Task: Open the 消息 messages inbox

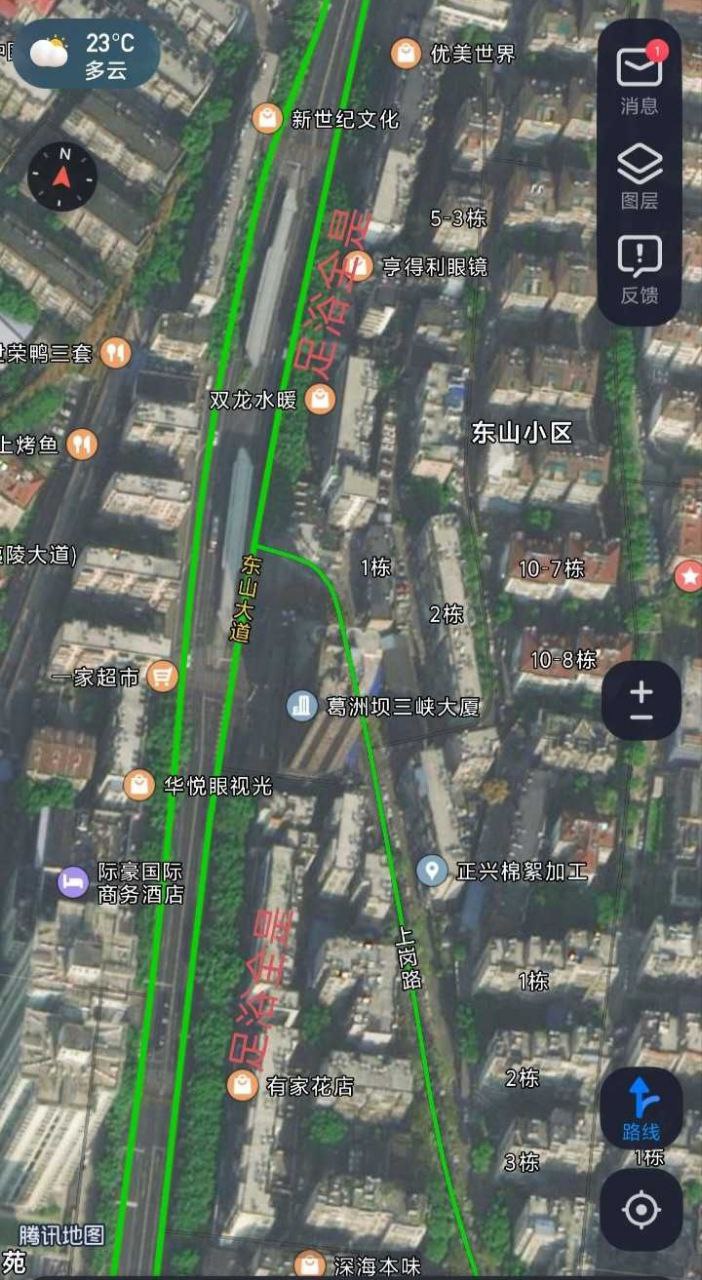Action: pos(640,78)
